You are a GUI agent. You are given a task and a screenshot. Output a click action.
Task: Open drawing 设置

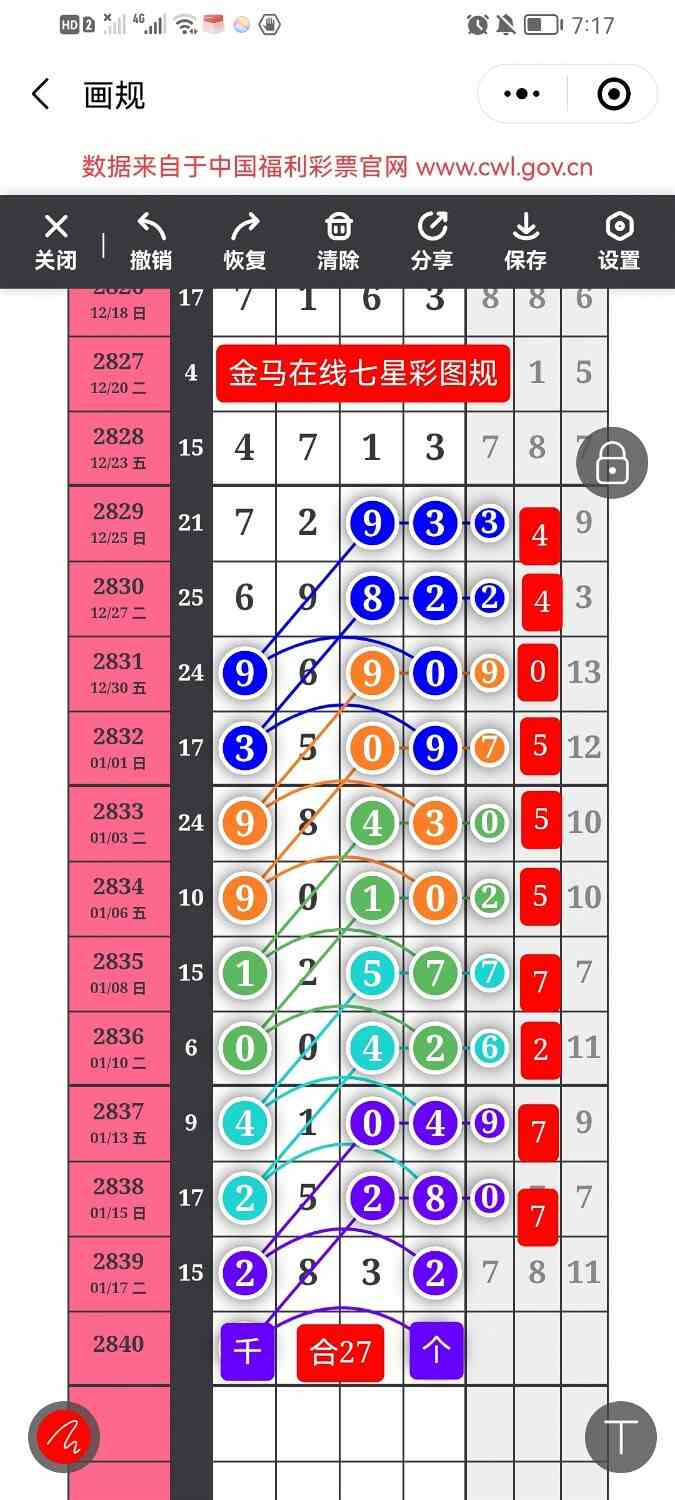click(x=619, y=242)
